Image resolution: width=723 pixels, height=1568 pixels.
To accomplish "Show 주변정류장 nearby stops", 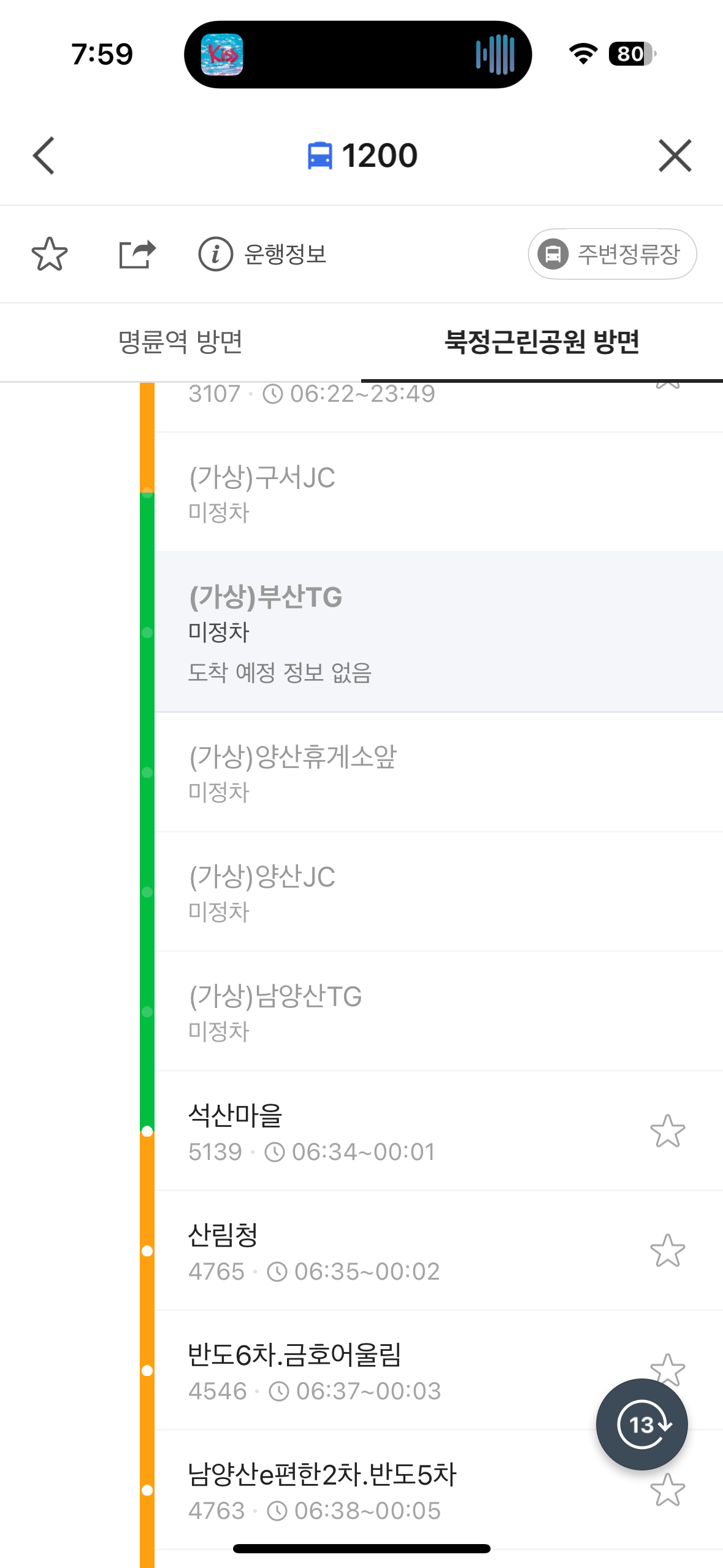I will pos(612,254).
